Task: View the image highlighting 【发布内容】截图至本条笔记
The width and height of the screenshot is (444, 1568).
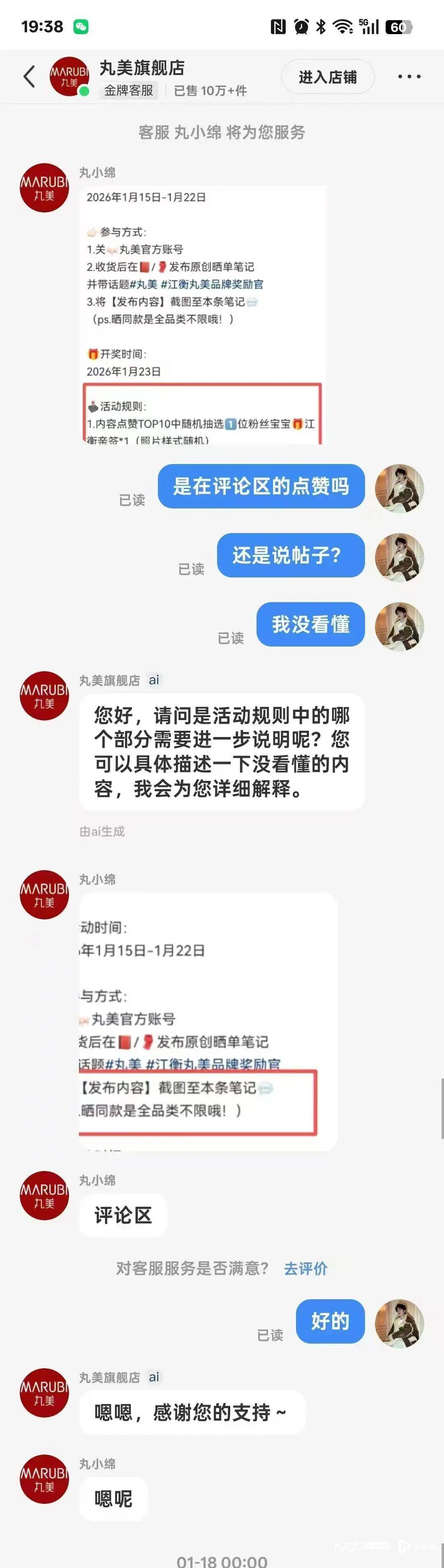Action: point(208,1021)
